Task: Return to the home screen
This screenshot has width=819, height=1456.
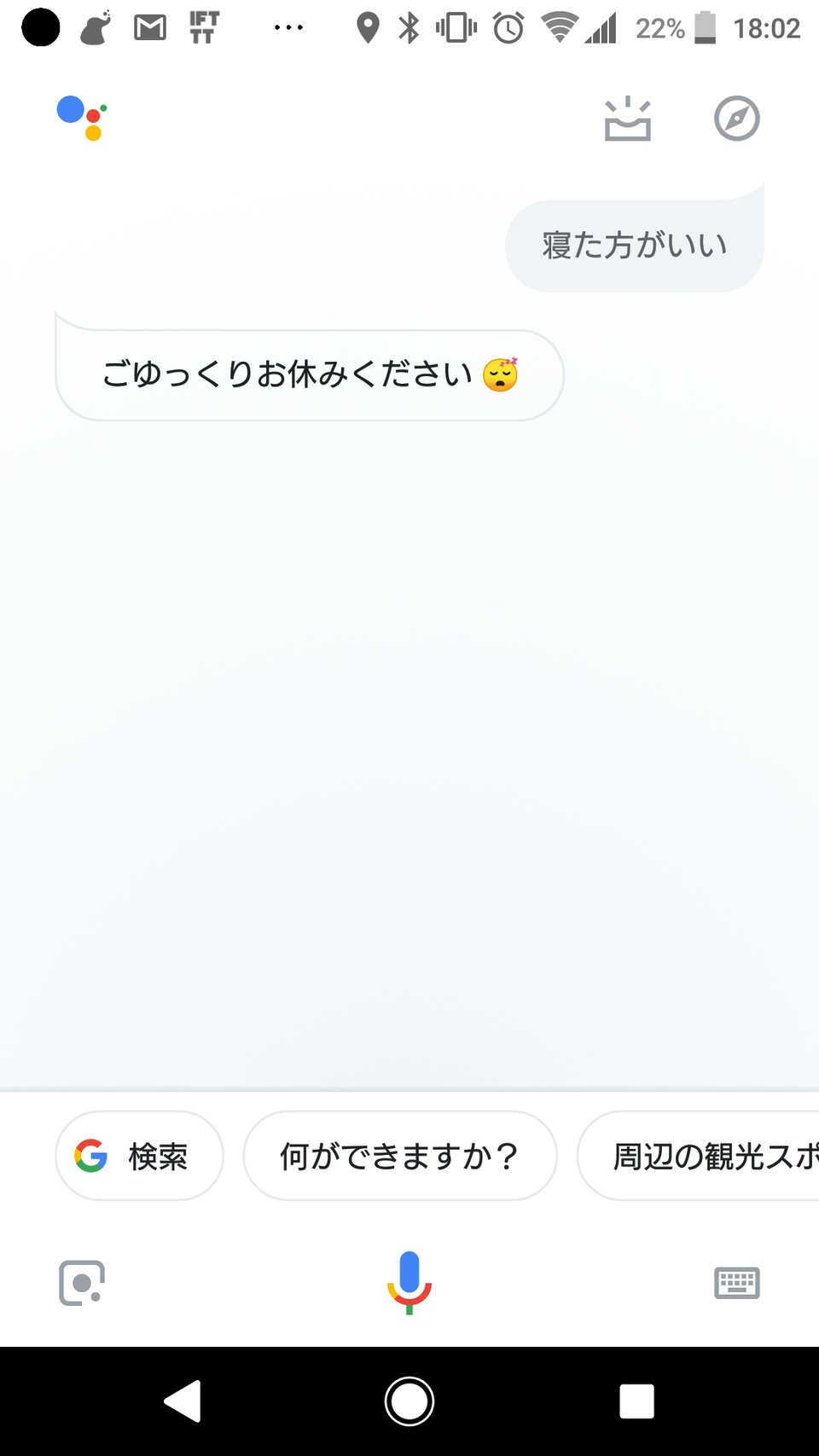Action: pos(409,1401)
